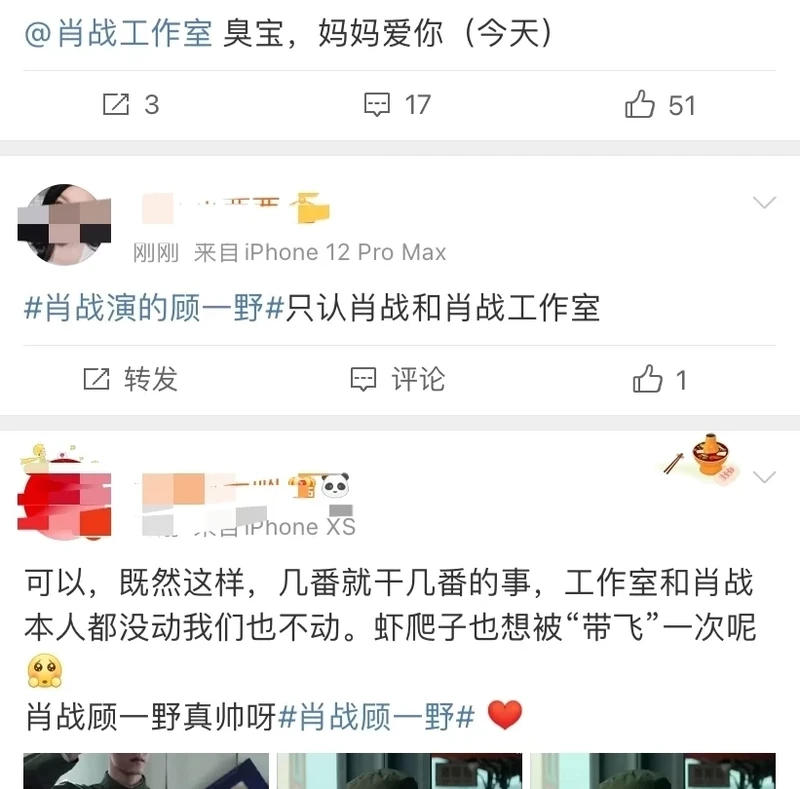The width and height of the screenshot is (800, 789).
Task: Open the middle photo in the iPhone XS post
Action: (399, 771)
